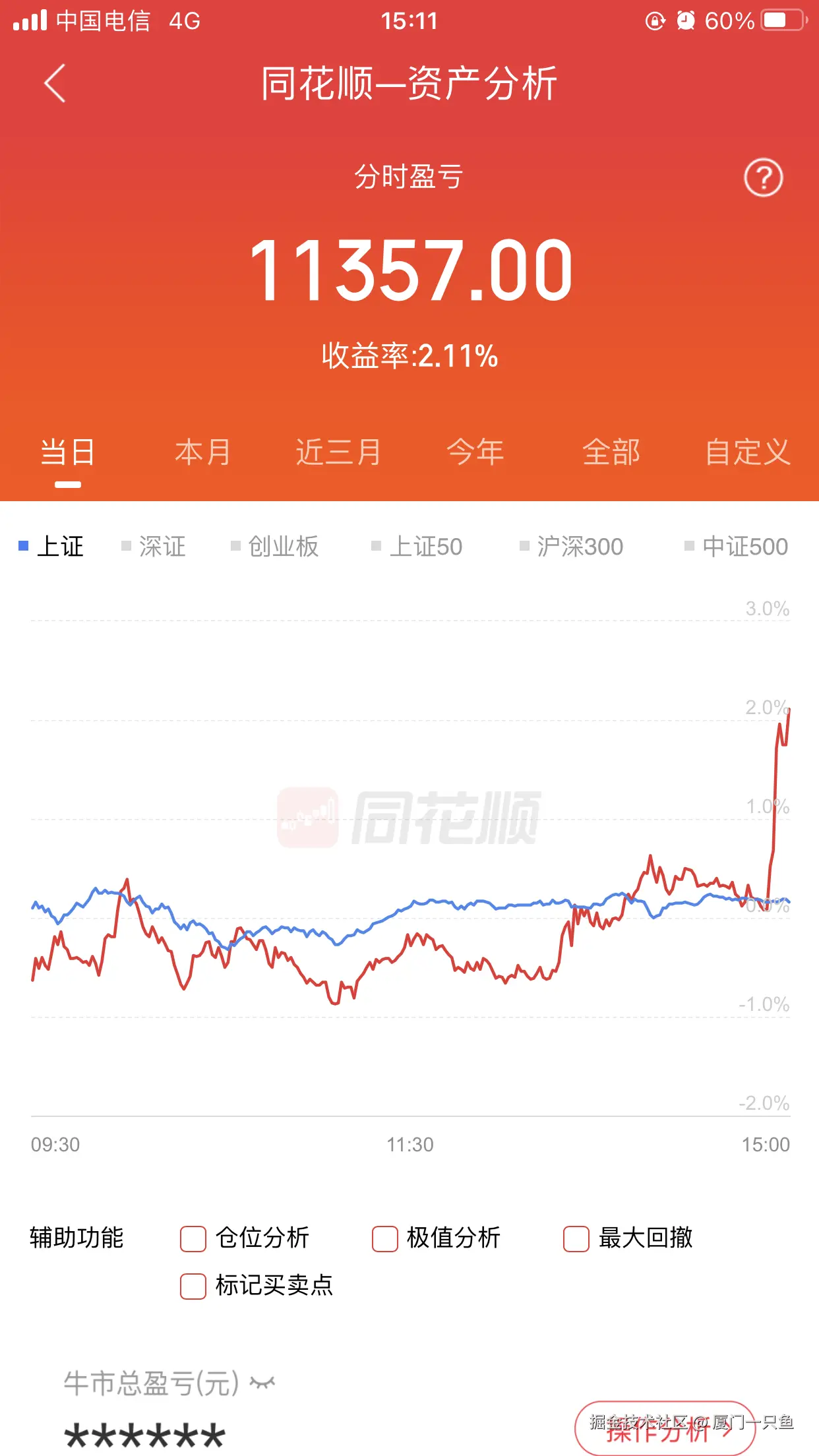The height and width of the screenshot is (1456, 819).
Task: Open the 近三月 tab
Action: pos(338,452)
